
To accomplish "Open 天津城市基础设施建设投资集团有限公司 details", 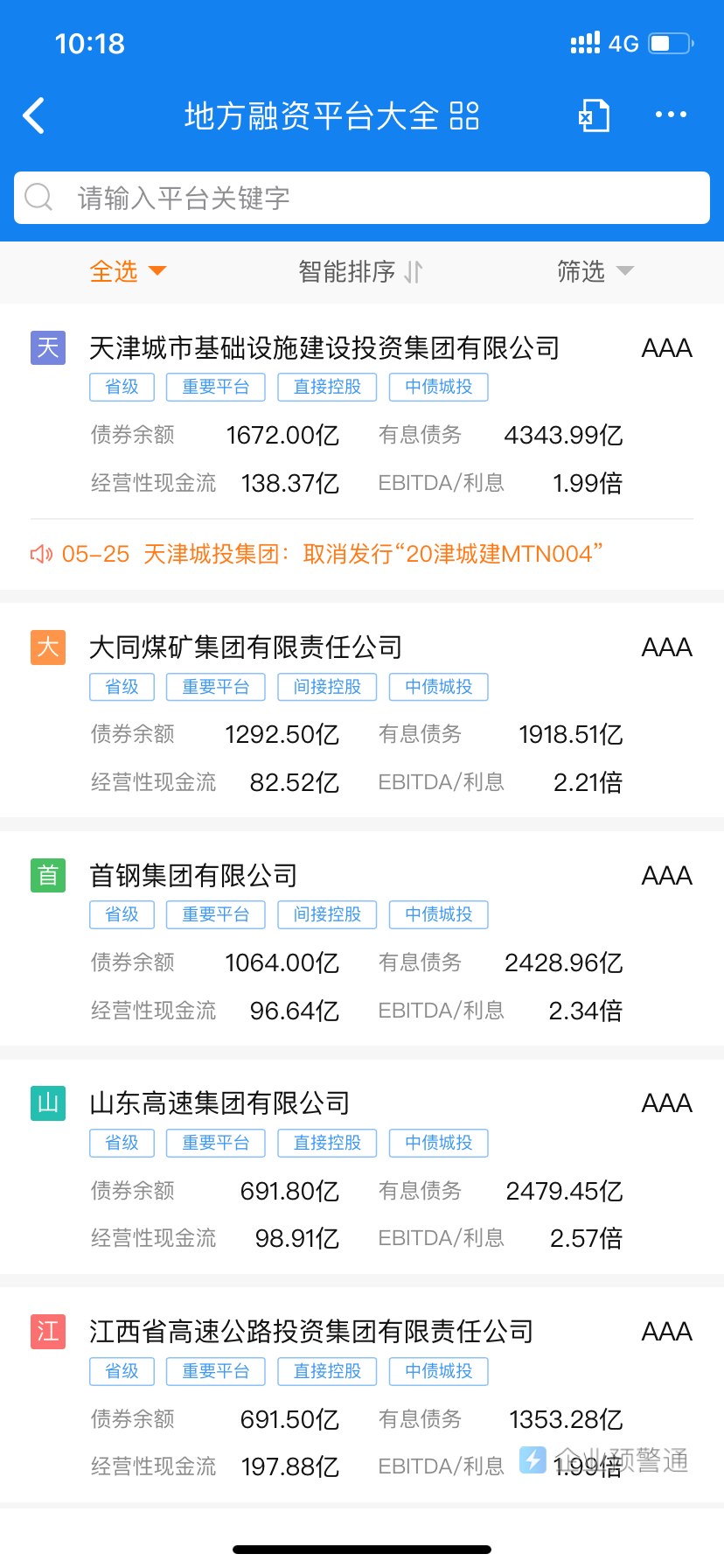I will coord(362,411).
